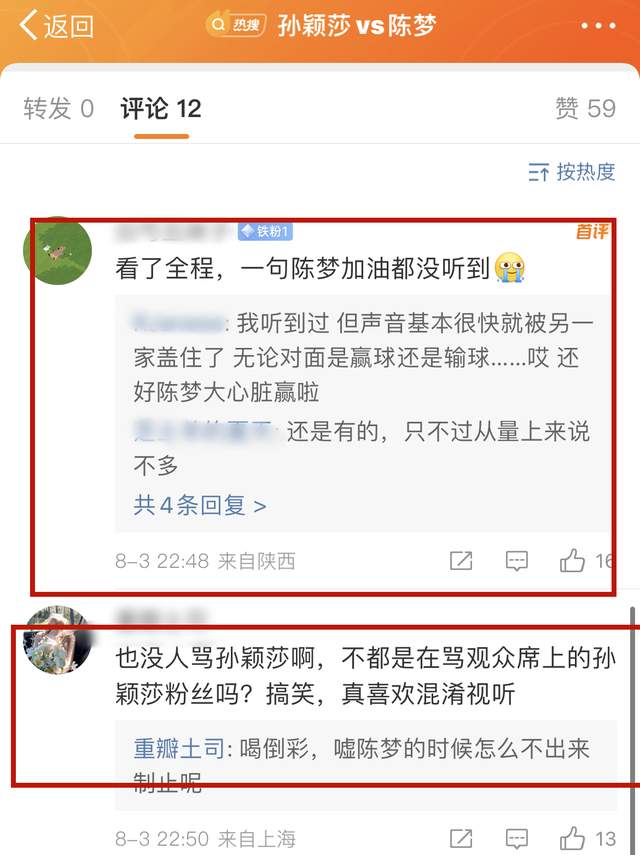Open the first commenter's green avatar

(58, 250)
